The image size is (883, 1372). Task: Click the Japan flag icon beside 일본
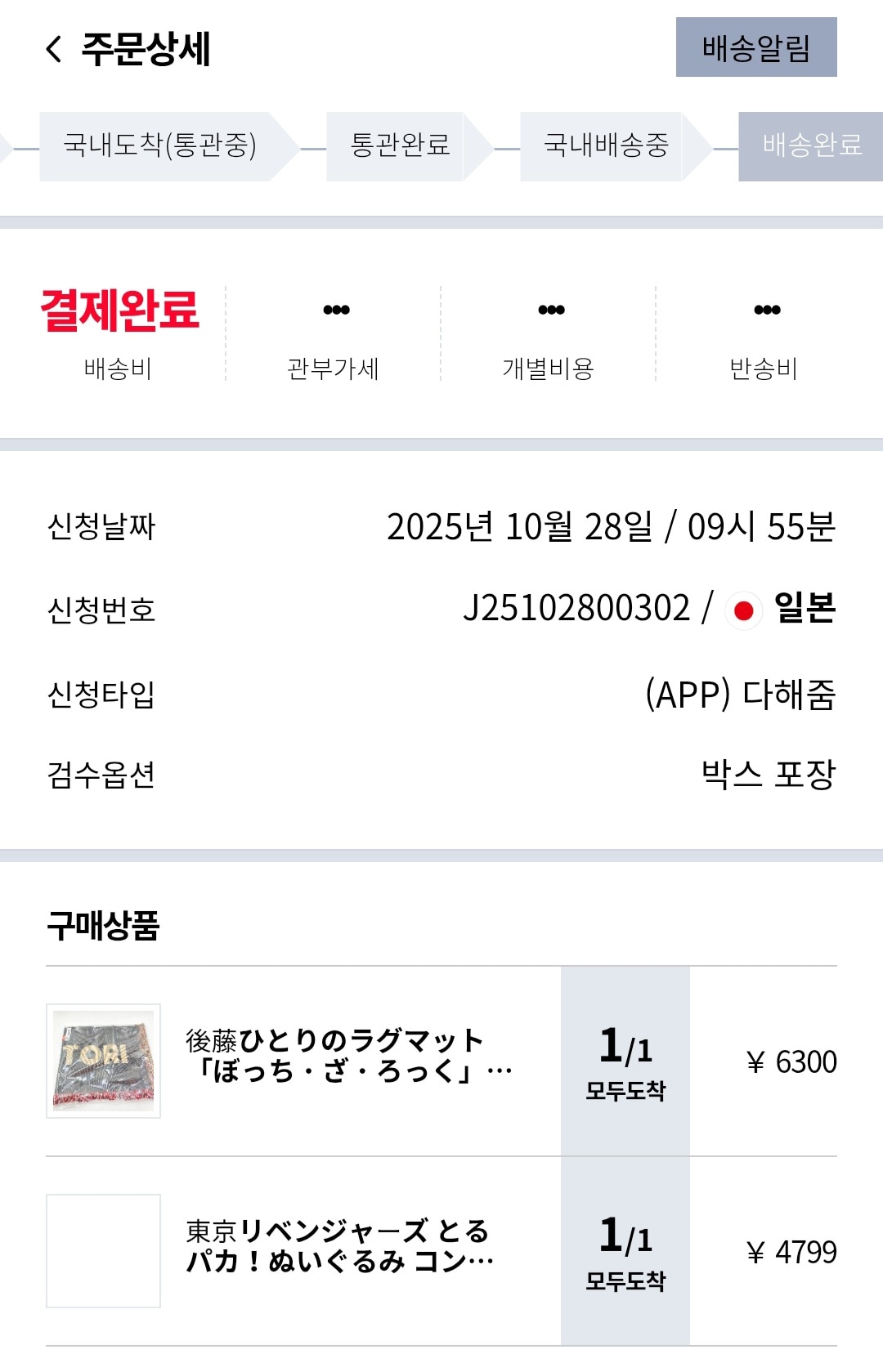click(x=746, y=609)
